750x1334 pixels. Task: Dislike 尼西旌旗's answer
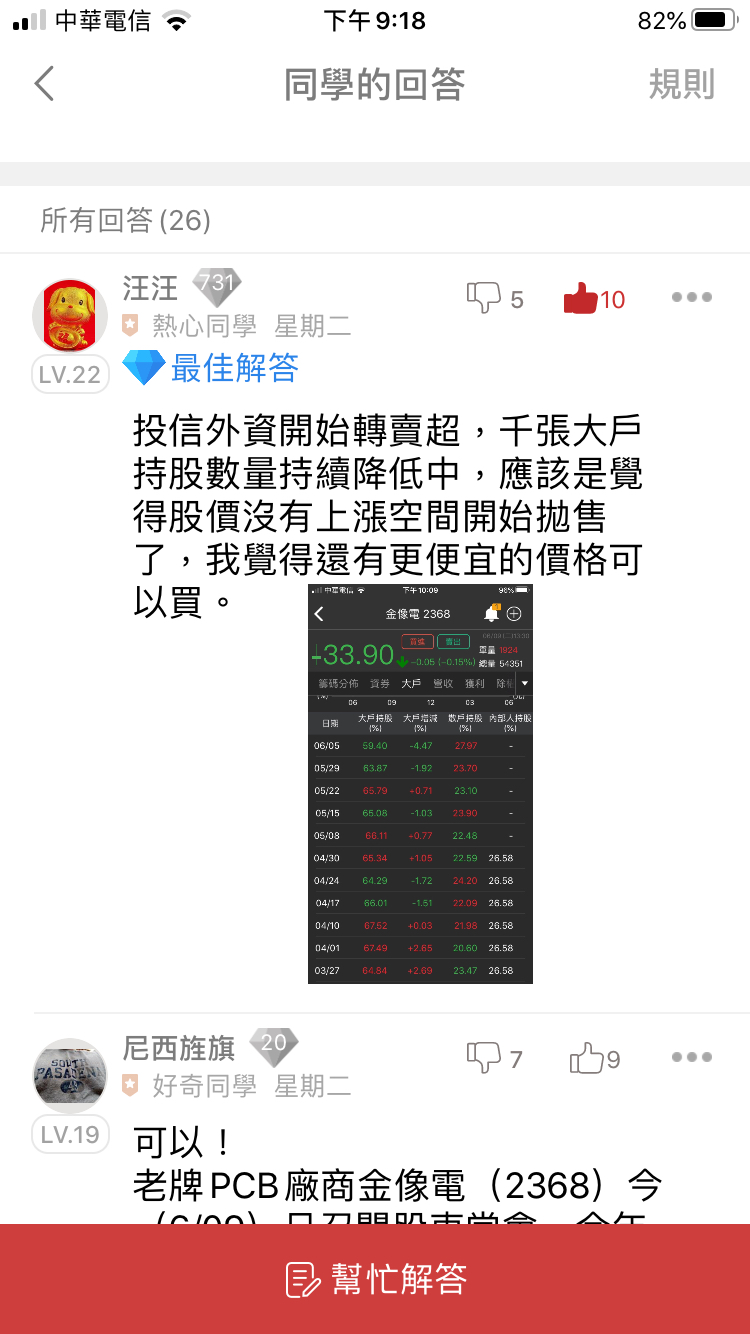coord(485,1057)
